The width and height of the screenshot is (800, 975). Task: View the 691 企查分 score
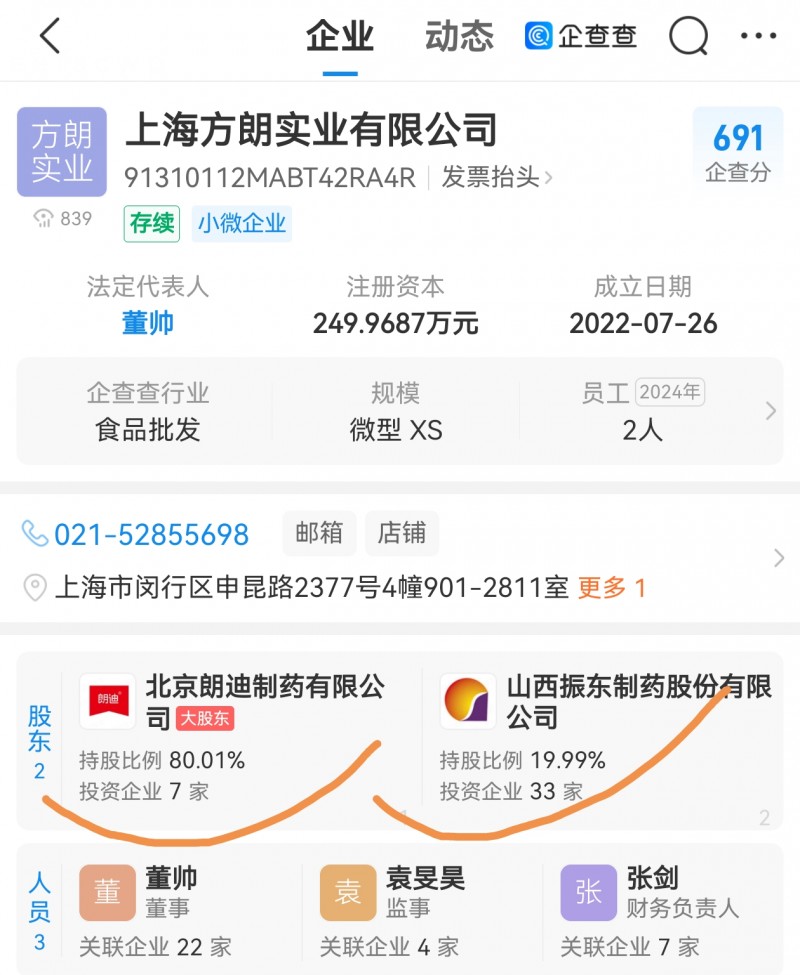pos(737,143)
